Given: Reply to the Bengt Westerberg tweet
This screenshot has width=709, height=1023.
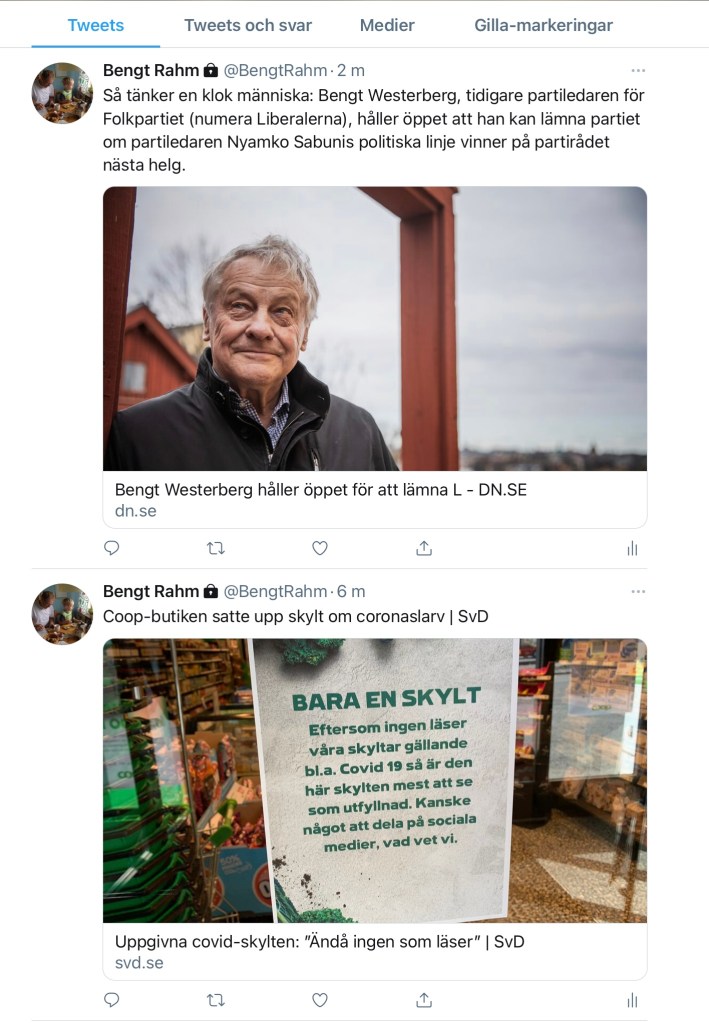Looking at the screenshot, I should point(112,548).
